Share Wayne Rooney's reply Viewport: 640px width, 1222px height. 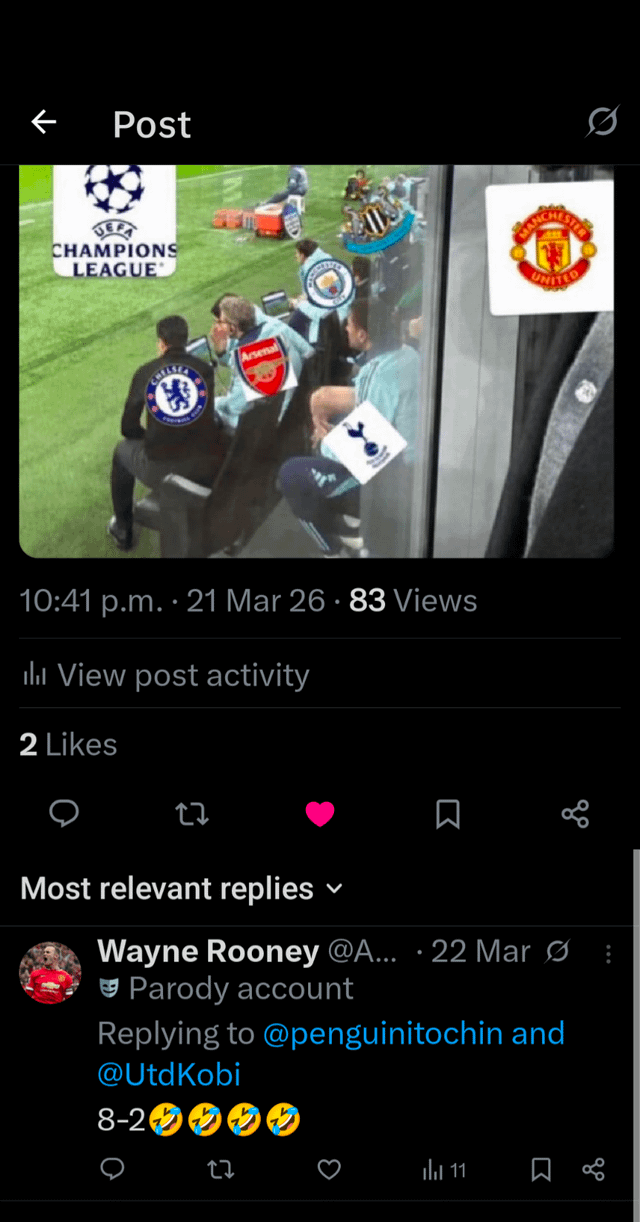tap(593, 1169)
